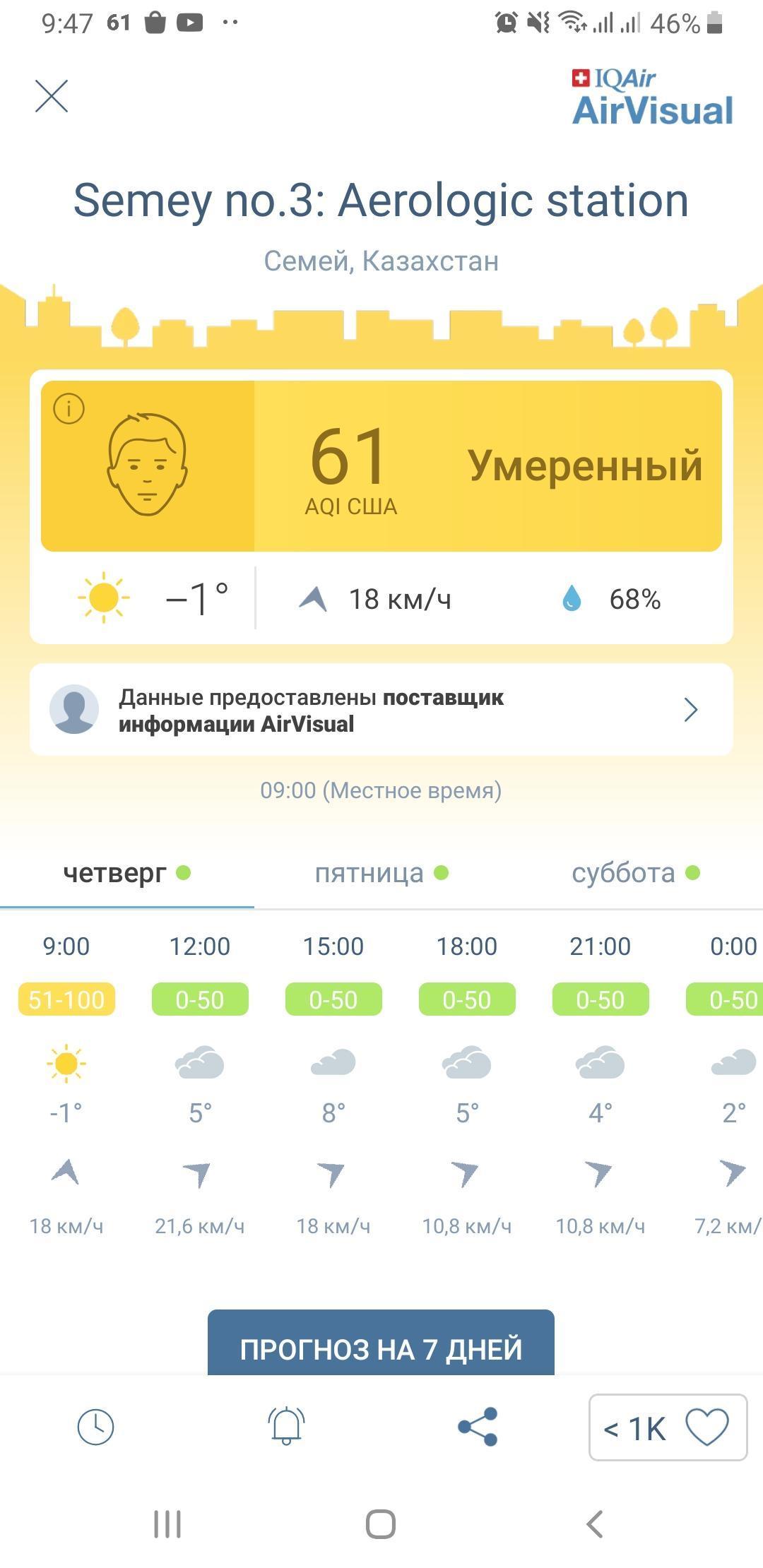
Task: Select the четверг tab
Action: tap(127, 874)
